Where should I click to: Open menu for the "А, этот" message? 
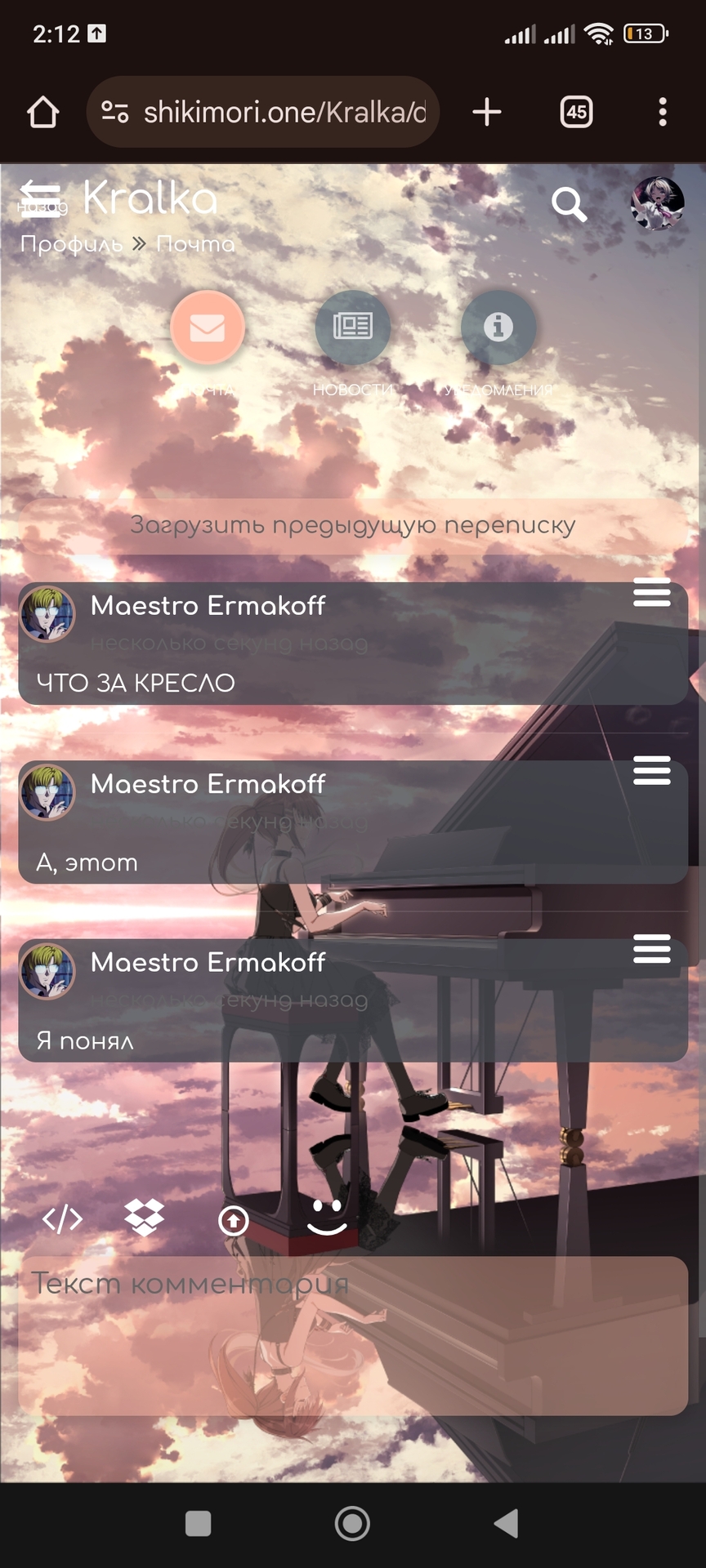pos(651,770)
